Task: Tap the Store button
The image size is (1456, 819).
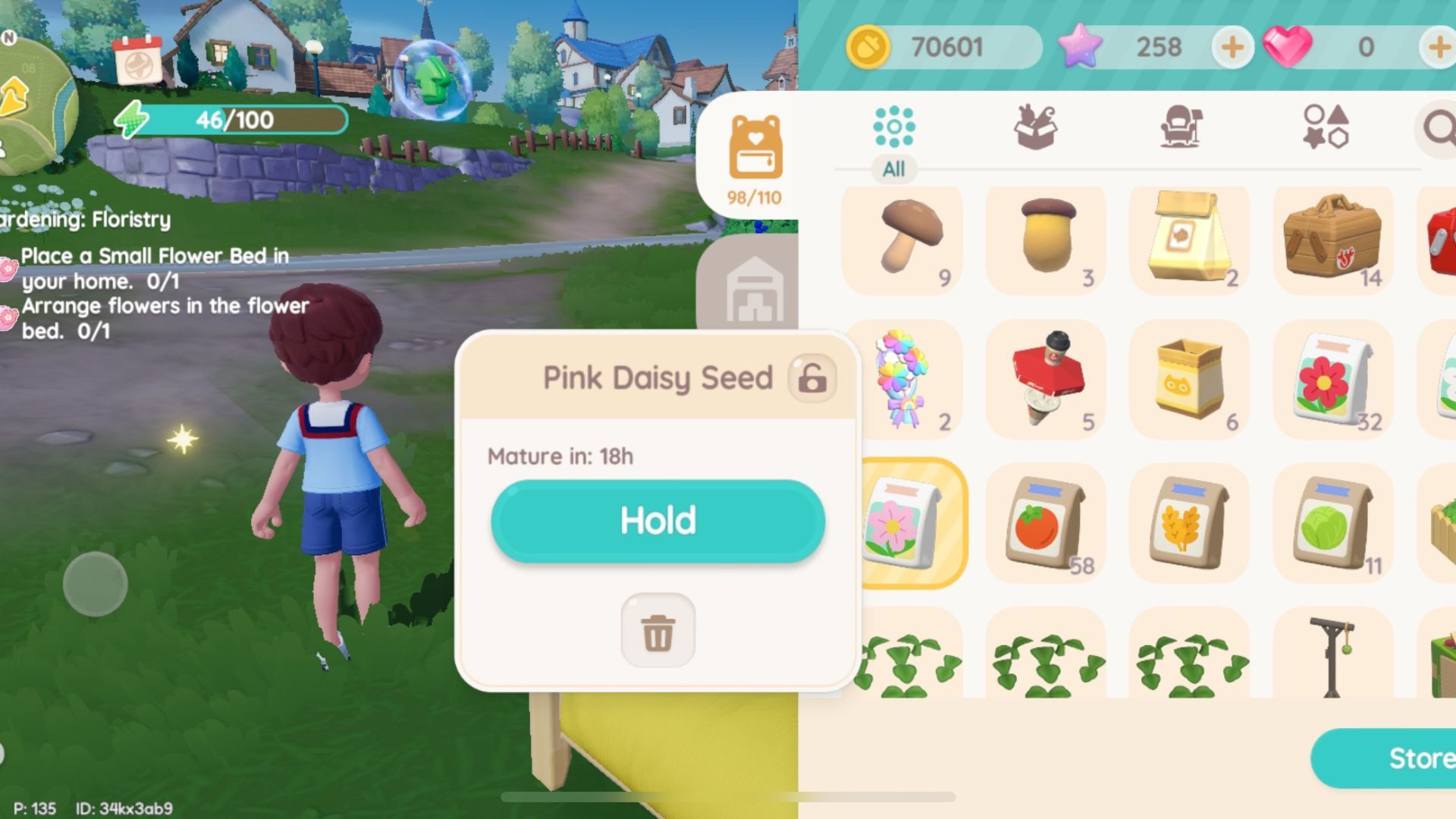Action: [1395, 758]
